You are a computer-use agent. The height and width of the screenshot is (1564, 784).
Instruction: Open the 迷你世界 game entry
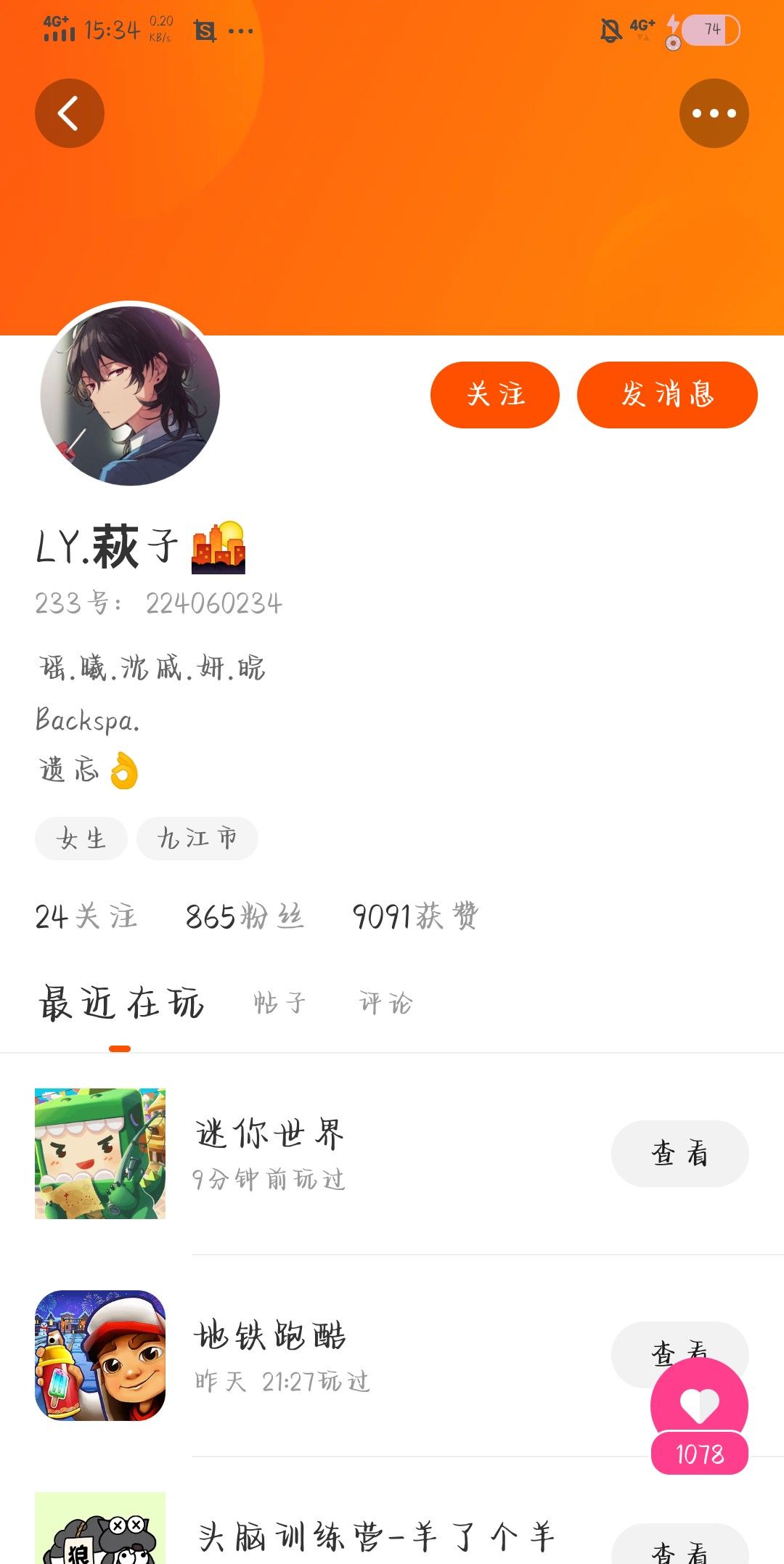tap(269, 1153)
